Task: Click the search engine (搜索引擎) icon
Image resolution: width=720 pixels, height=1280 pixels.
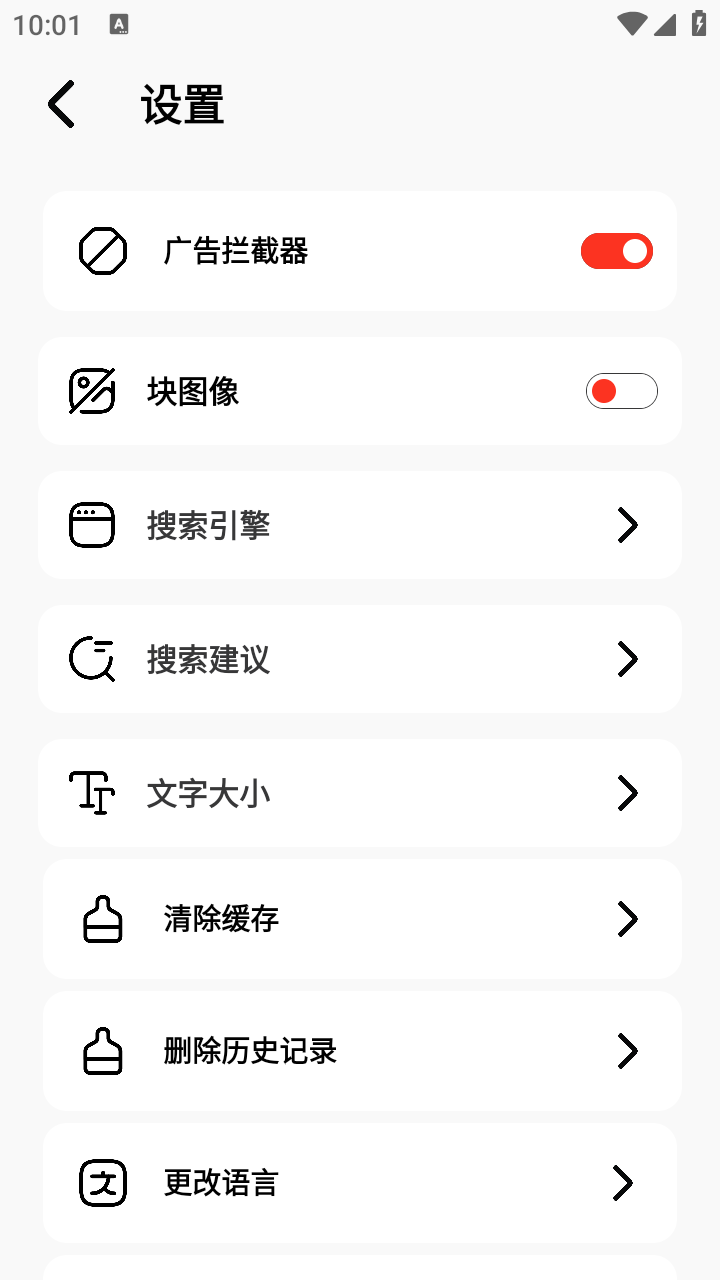Action: click(91, 525)
